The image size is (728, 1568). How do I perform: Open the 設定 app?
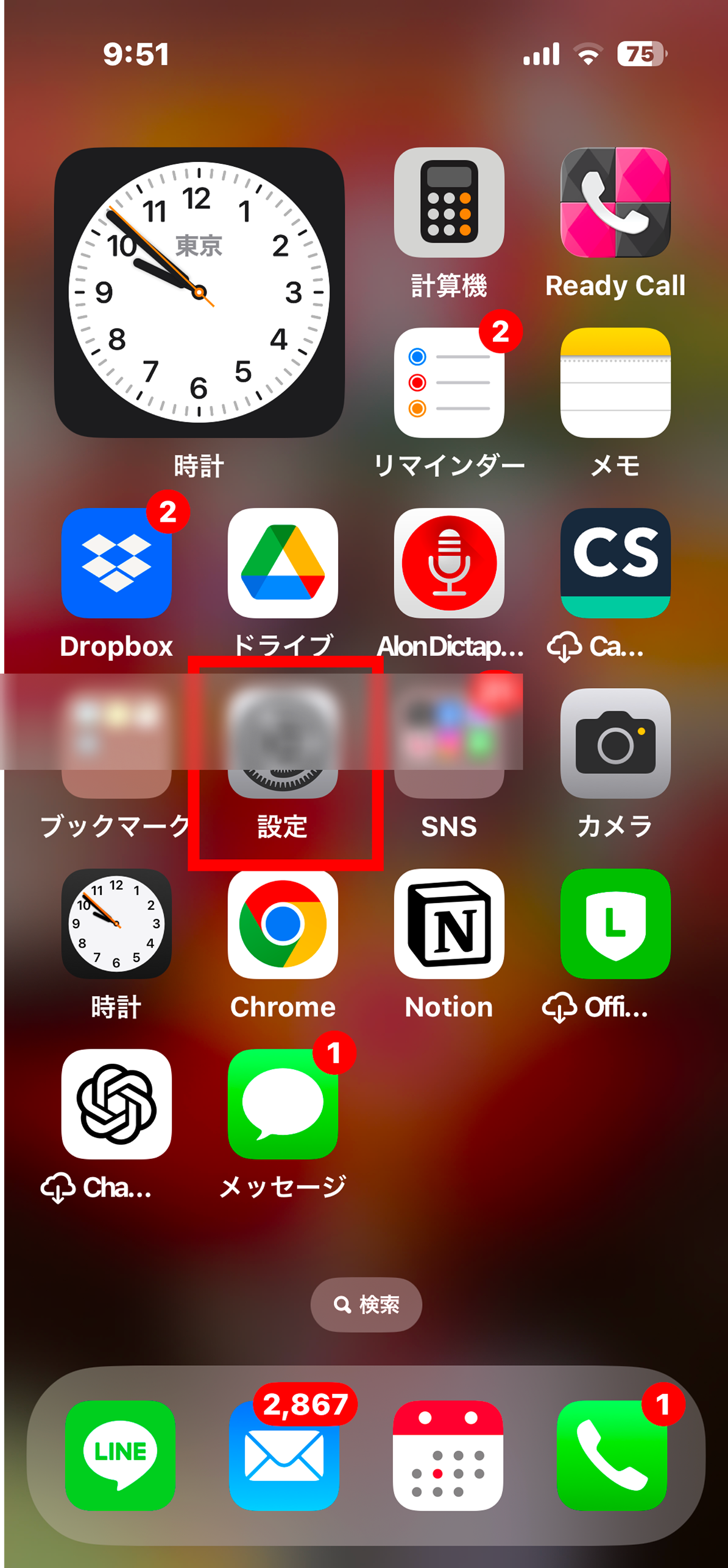(283, 744)
